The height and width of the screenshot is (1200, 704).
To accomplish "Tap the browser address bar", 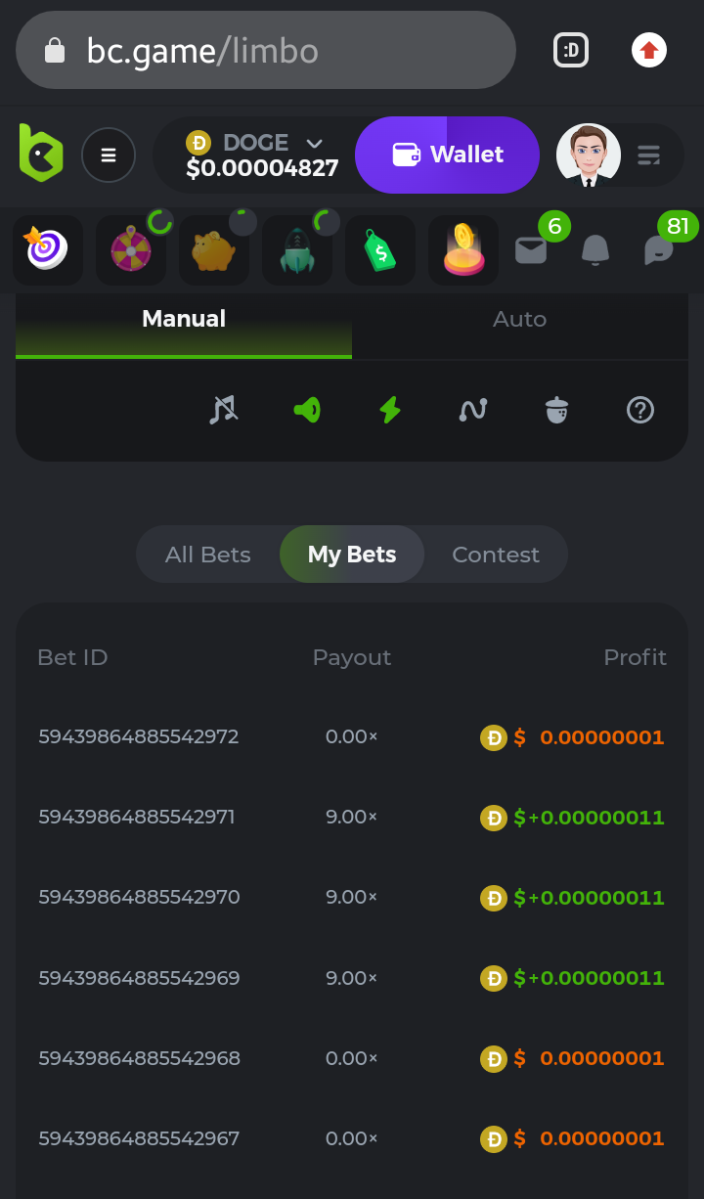I will point(265,50).
